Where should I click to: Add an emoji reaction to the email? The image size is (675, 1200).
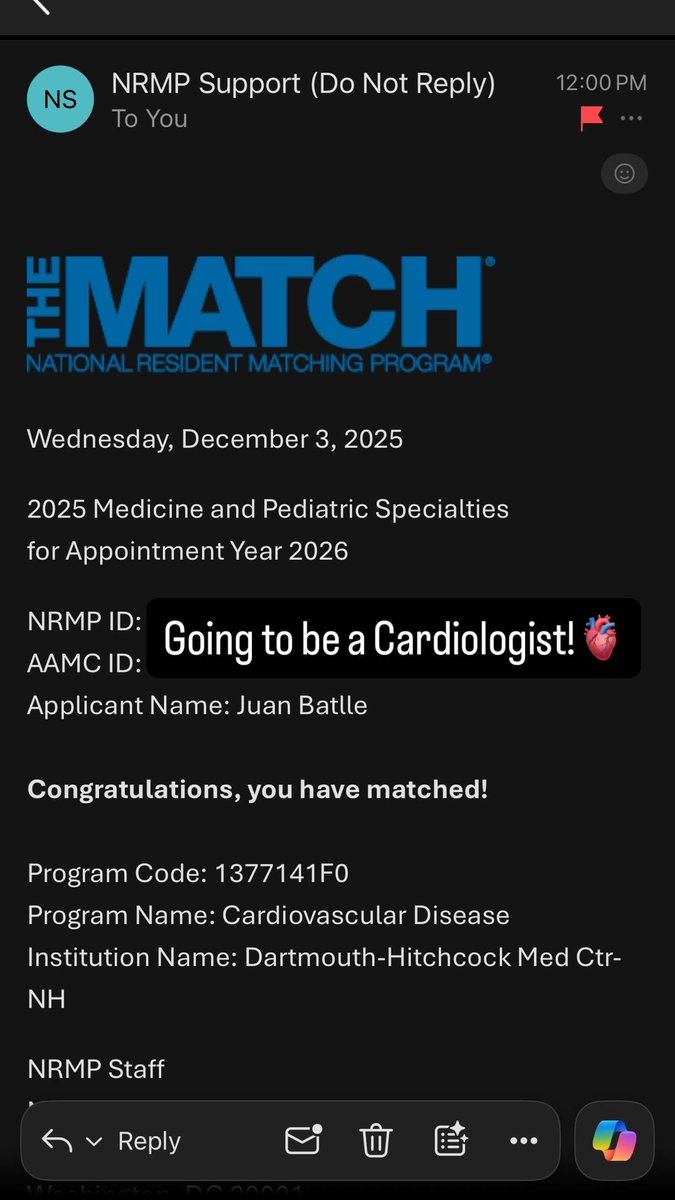coord(624,174)
